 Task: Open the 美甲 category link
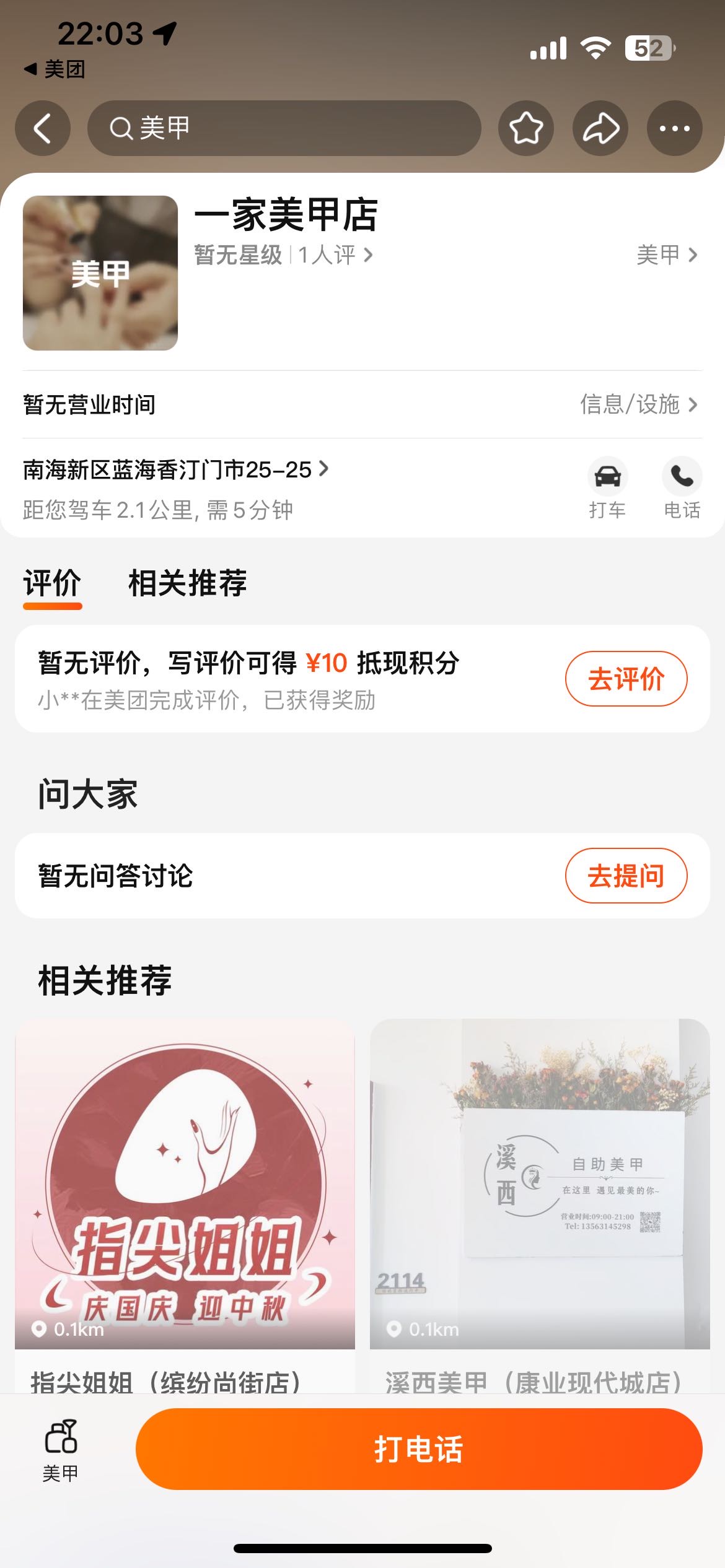click(x=667, y=255)
